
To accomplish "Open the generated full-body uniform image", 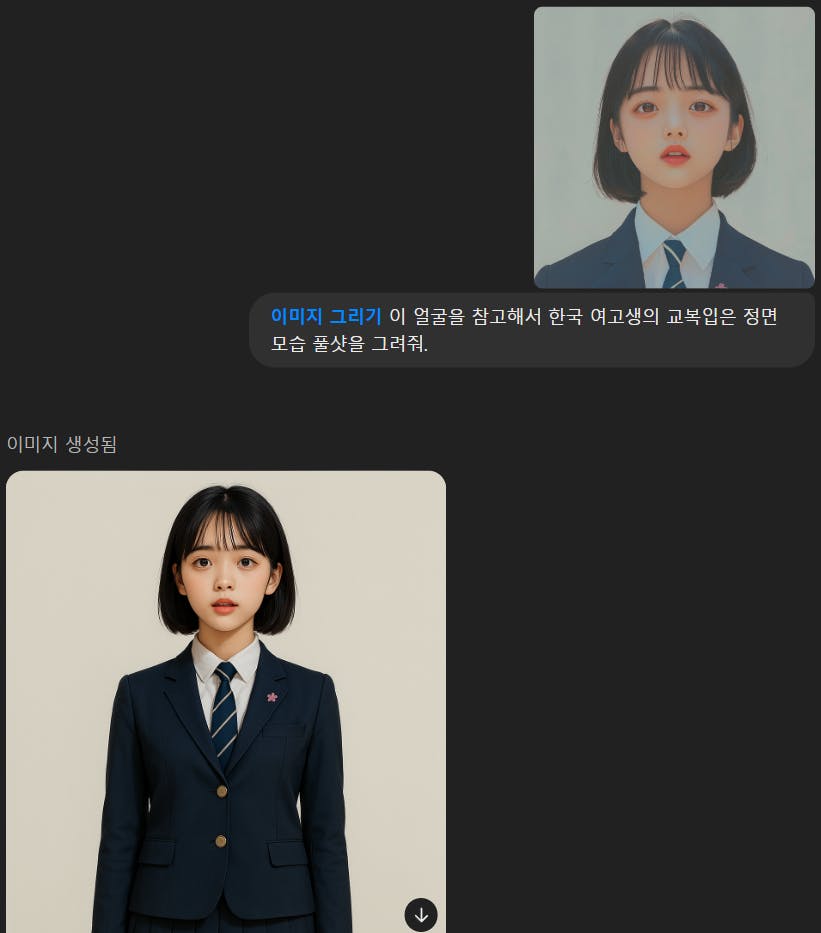I will (x=226, y=700).
